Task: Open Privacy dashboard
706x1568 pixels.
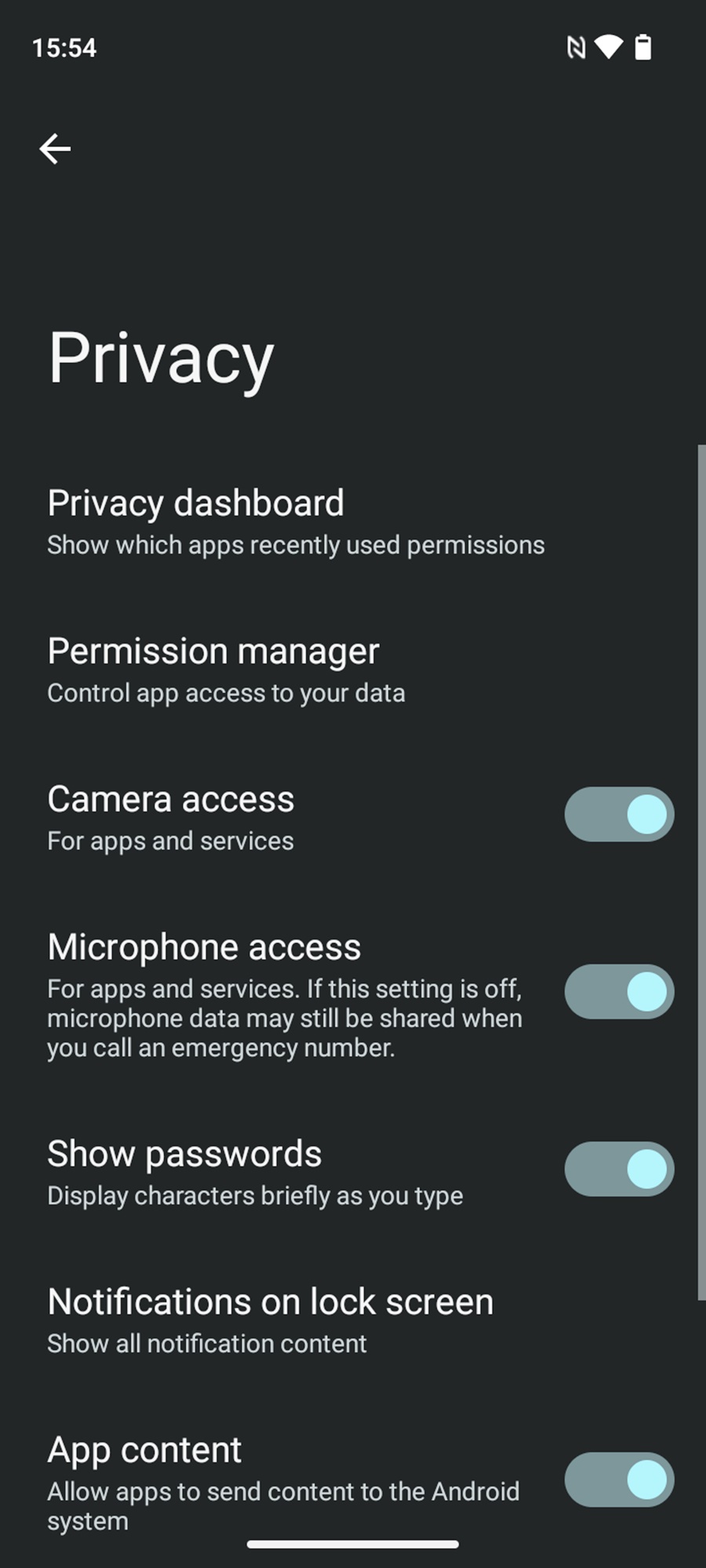Action: coord(353,523)
